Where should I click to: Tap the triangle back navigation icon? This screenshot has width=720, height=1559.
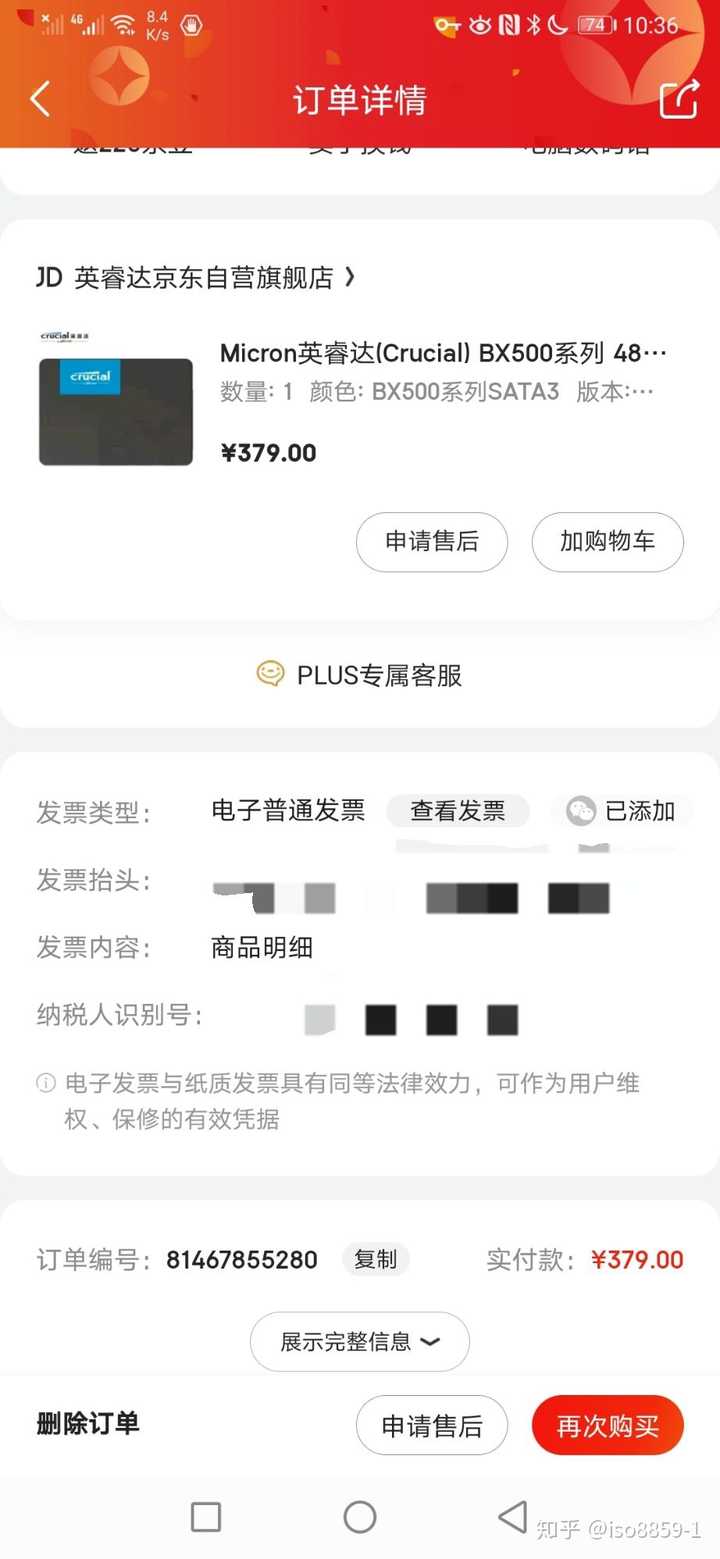tap(512, 1516)
